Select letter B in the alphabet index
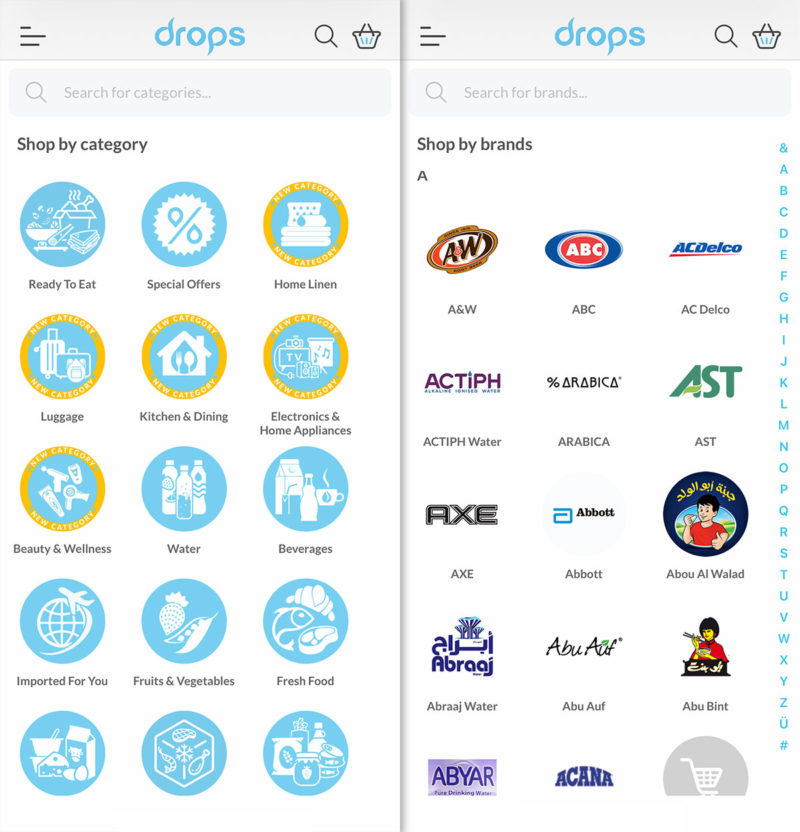 coord(785,189)
